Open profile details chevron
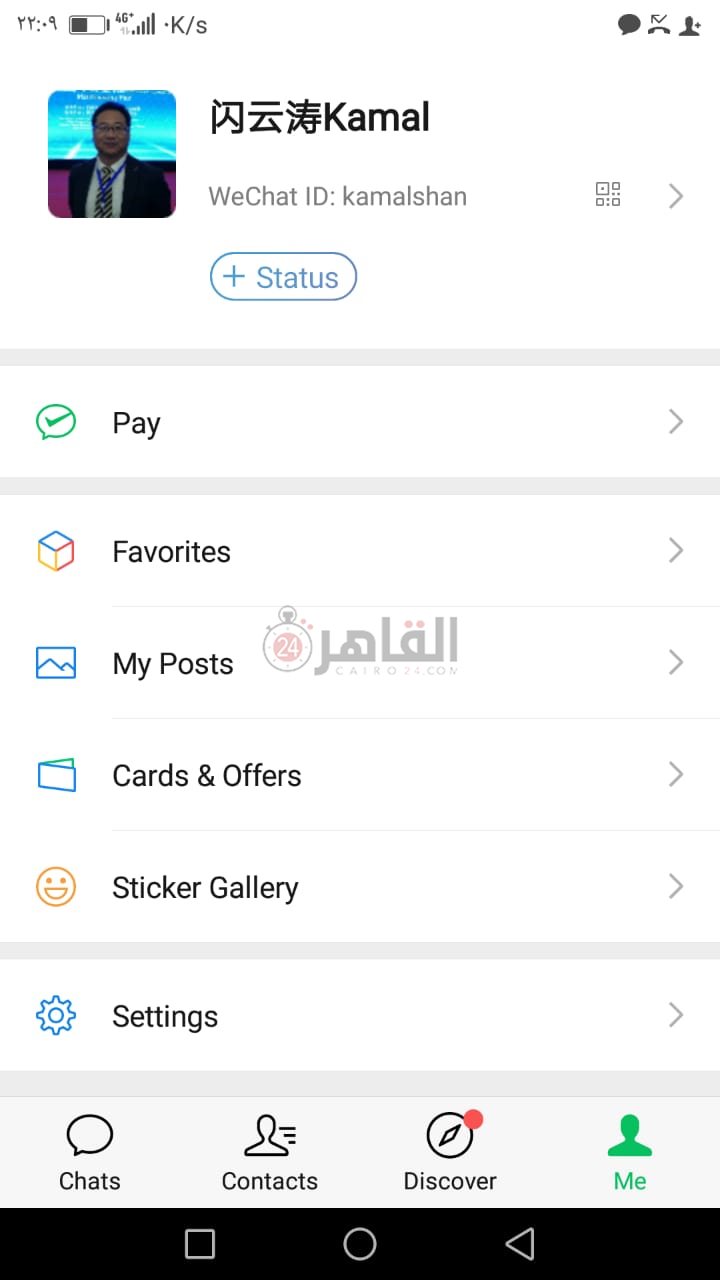 (x=676, y=196)
